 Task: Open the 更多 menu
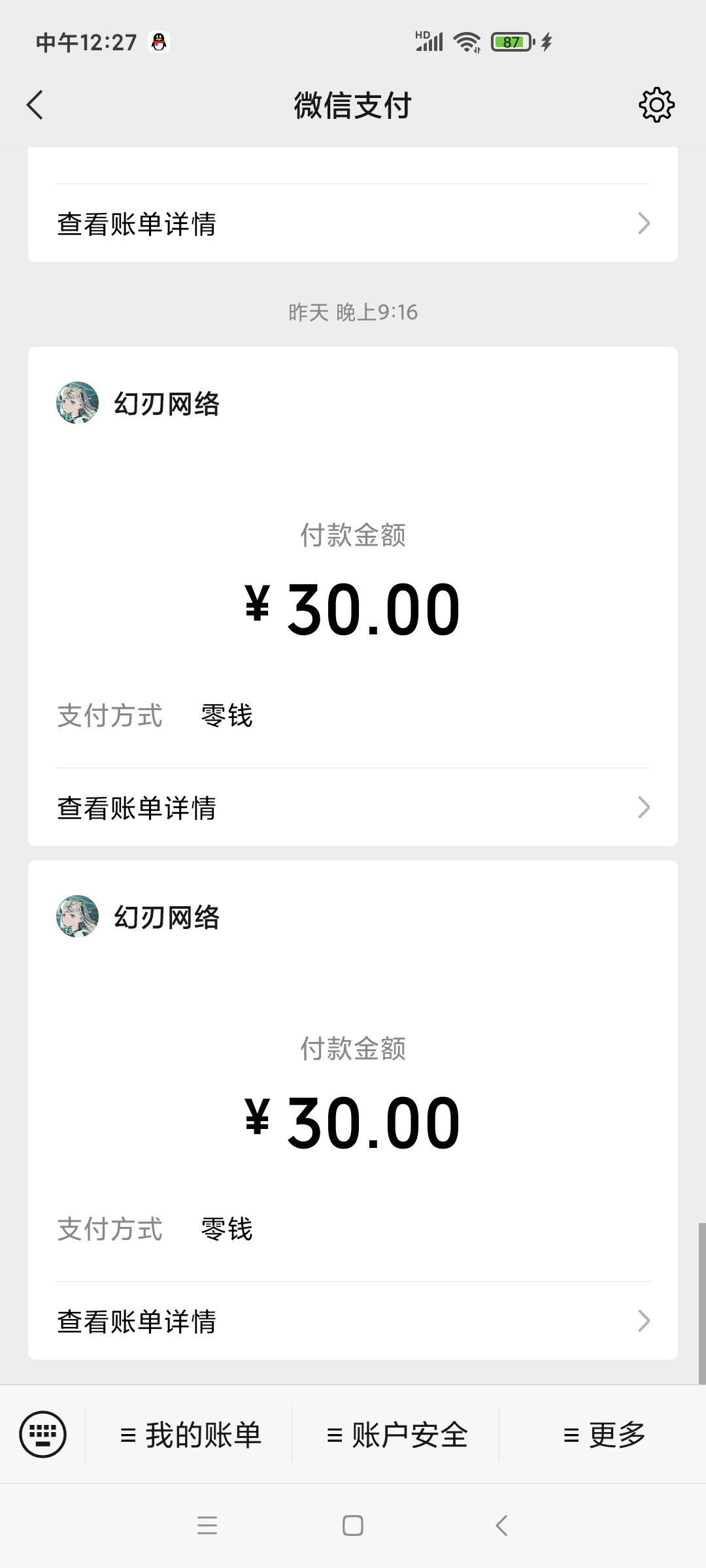tap(603, 1435)
